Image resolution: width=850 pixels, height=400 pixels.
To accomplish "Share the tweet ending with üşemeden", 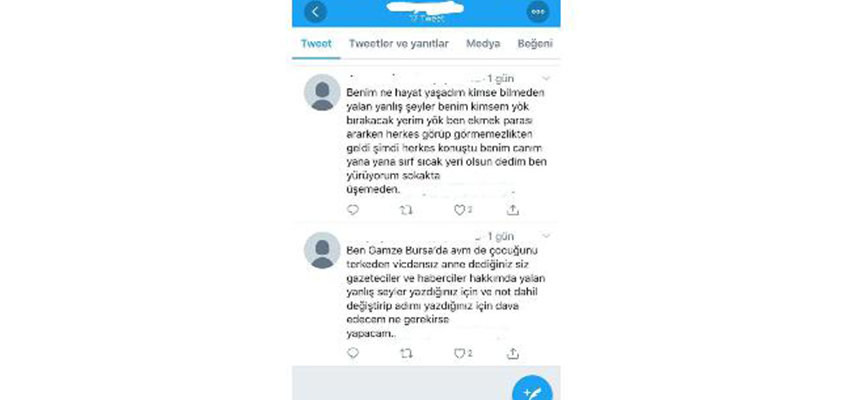I will point(513,210).
